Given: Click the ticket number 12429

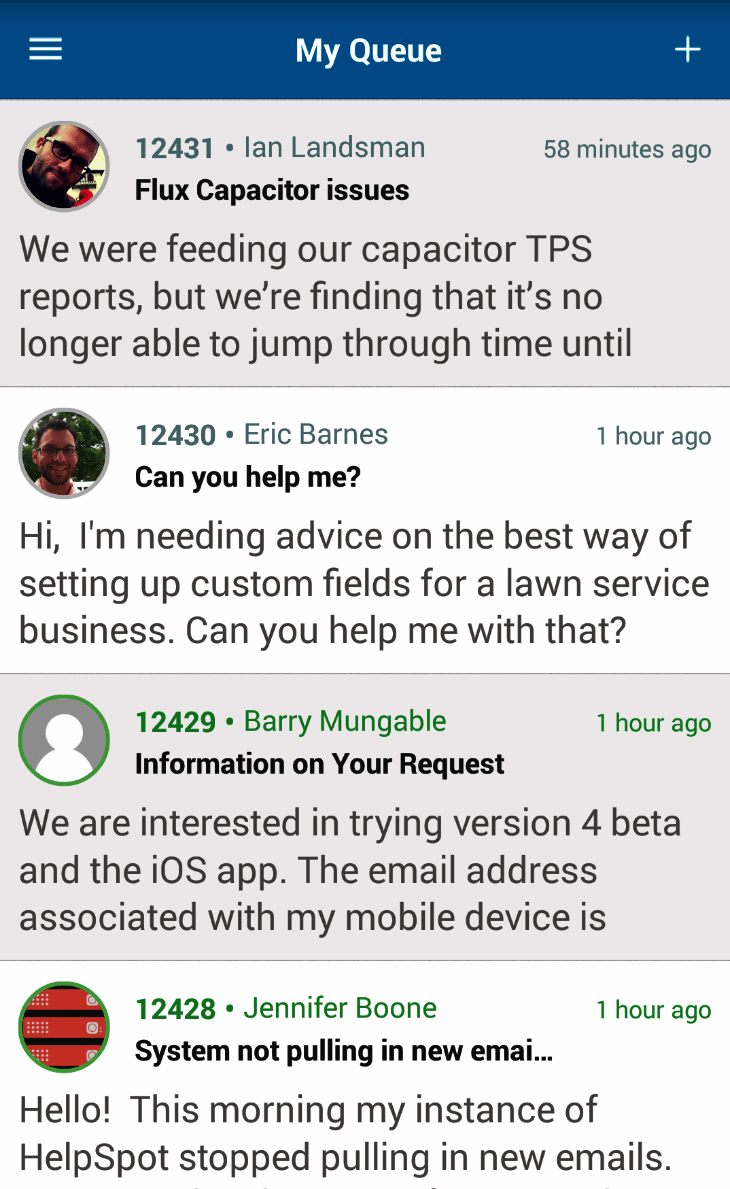Looking at the screenshot, I should (175, 722).
